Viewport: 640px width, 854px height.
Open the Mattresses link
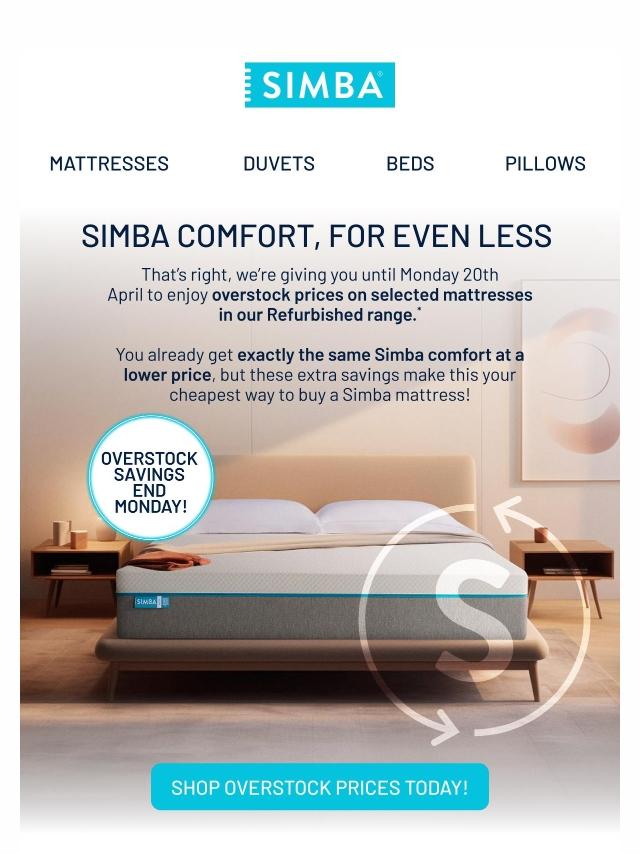click(x=109, y=163)
